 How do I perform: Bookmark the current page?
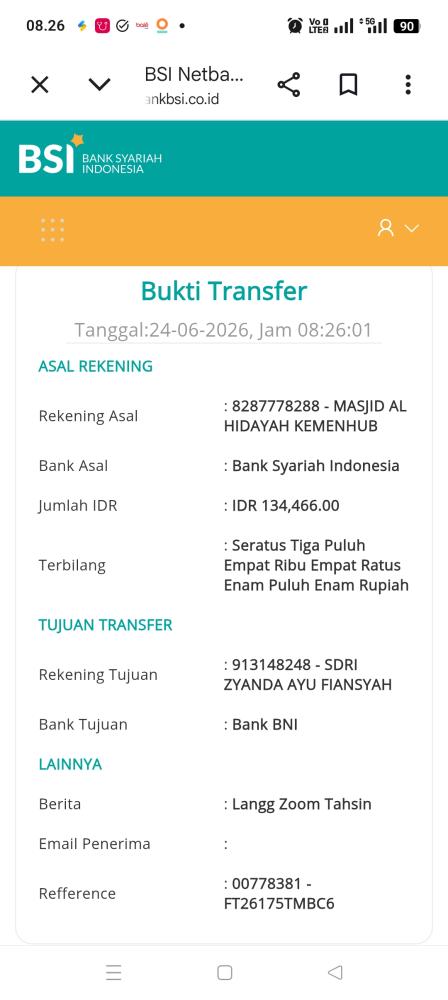click(348, 84)
